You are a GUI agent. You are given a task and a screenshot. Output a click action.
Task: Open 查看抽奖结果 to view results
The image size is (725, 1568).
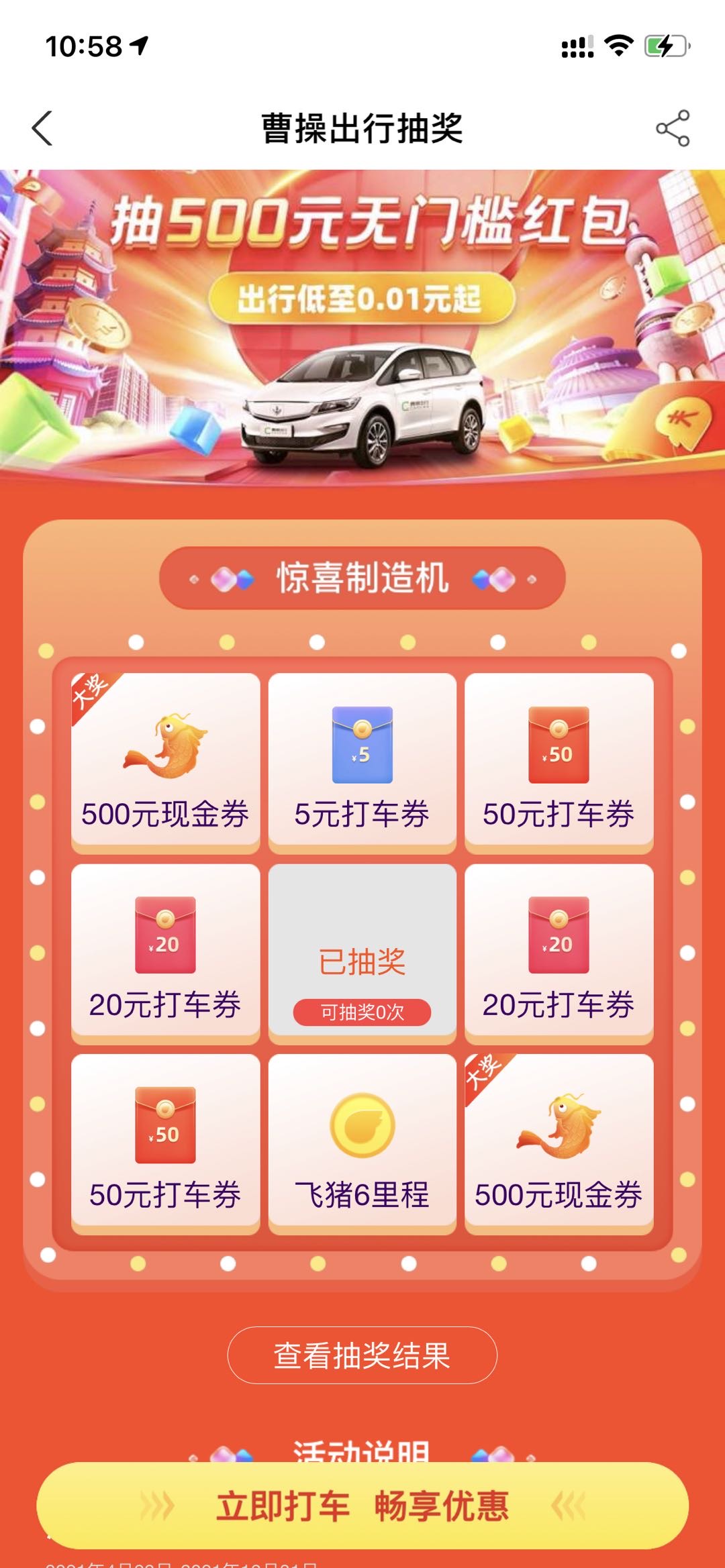point(362,1355)
